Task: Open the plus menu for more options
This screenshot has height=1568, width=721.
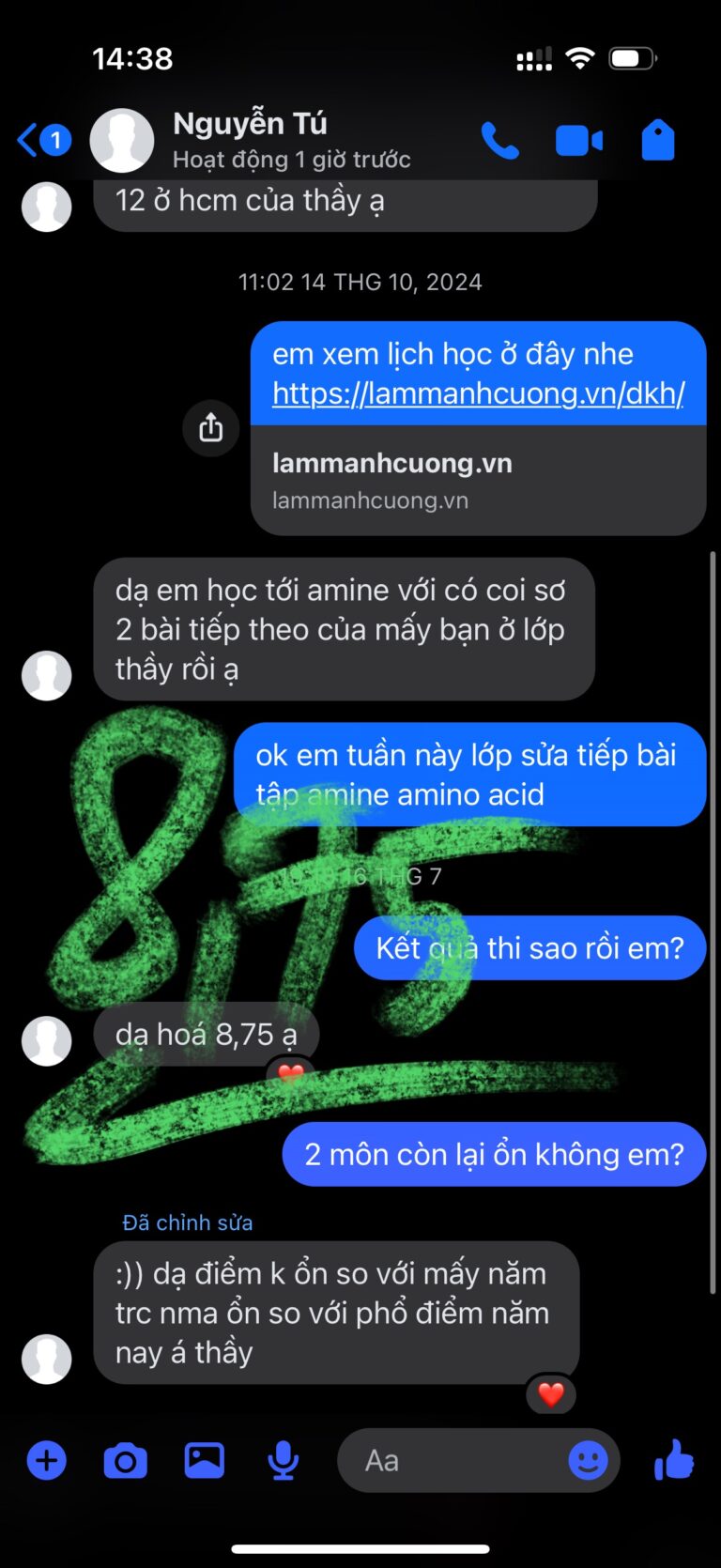Action: pyautogui.click(x=47, y=1461)
